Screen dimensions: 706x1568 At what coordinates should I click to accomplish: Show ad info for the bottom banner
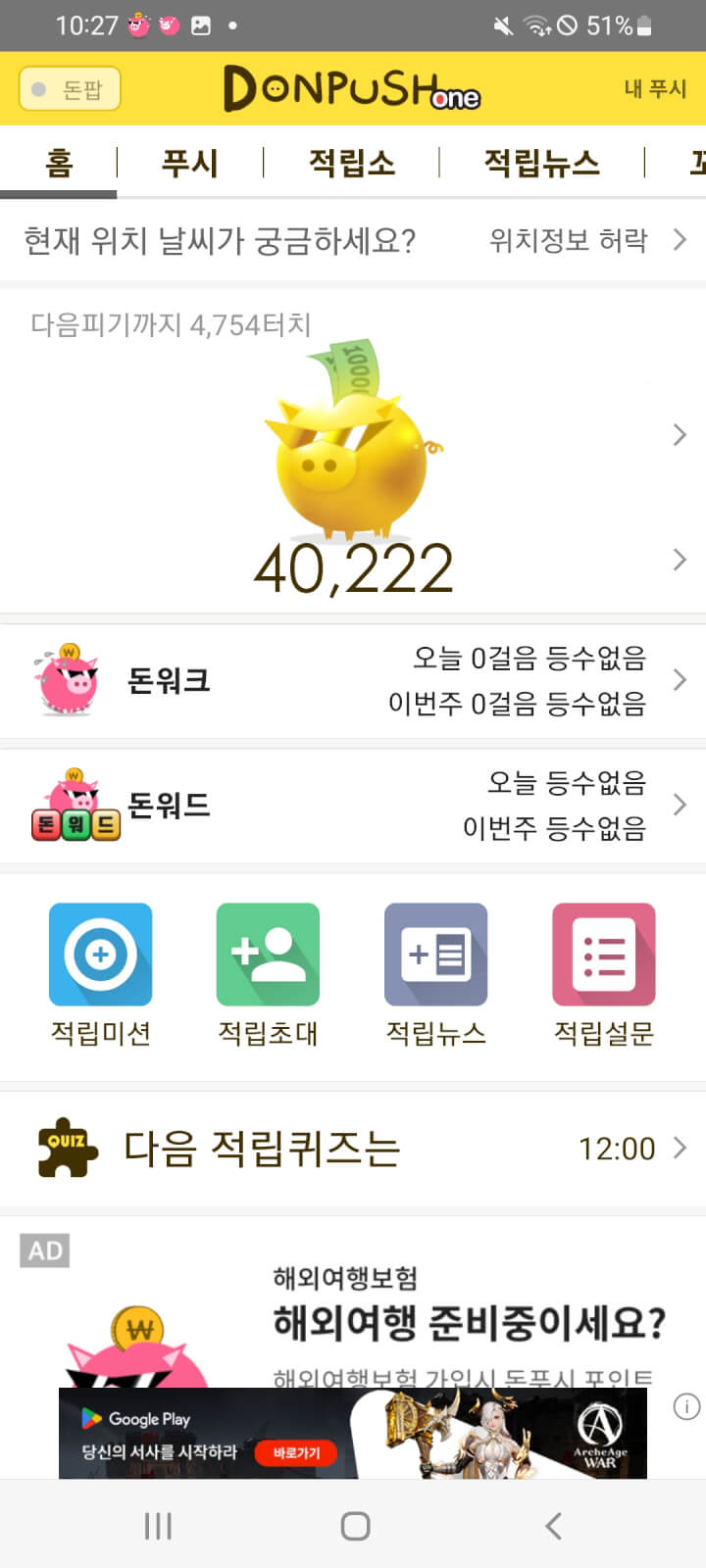coord(686,1407)
